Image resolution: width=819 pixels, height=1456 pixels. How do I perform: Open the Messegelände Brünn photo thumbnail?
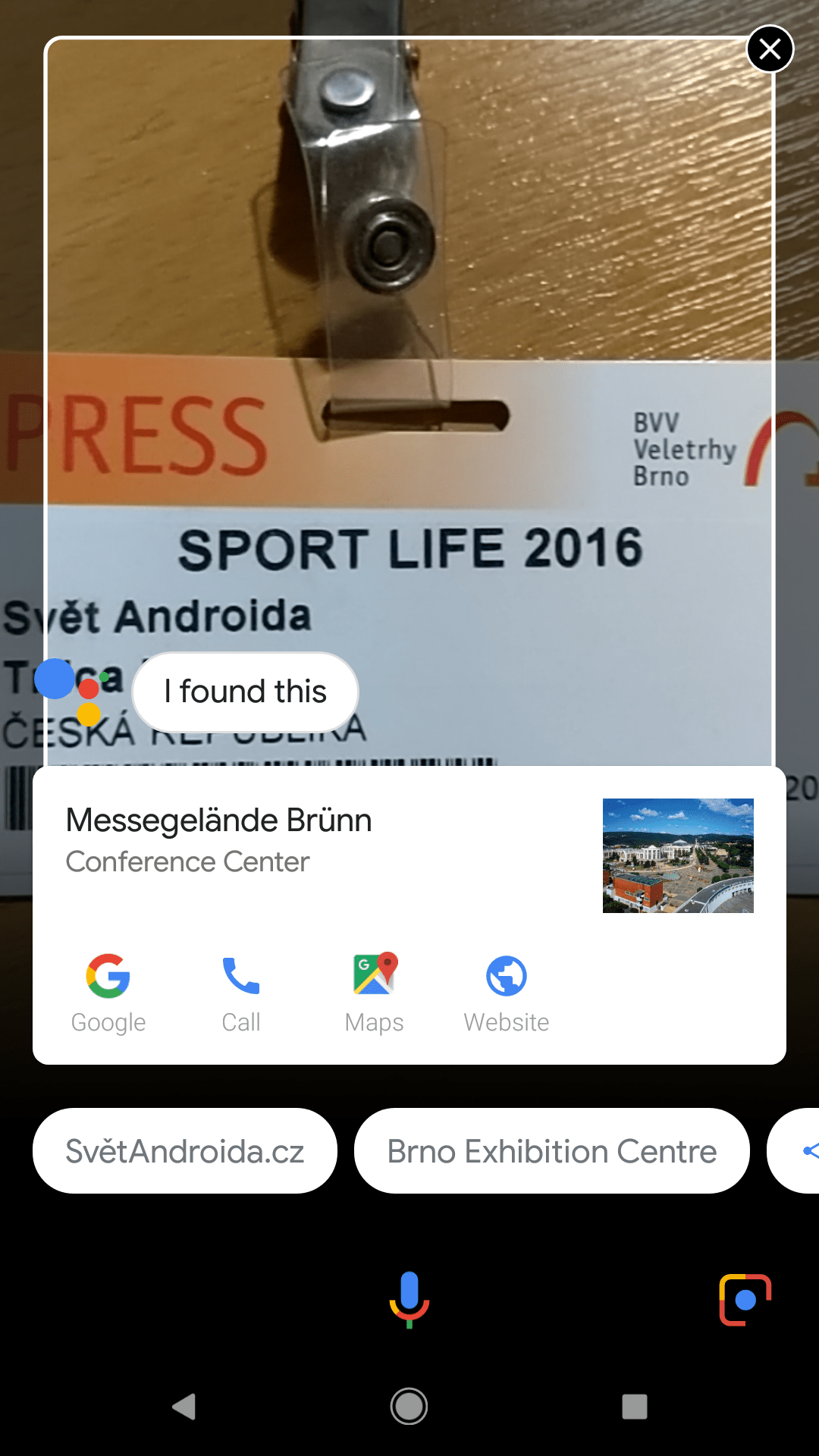pos(678,855)
